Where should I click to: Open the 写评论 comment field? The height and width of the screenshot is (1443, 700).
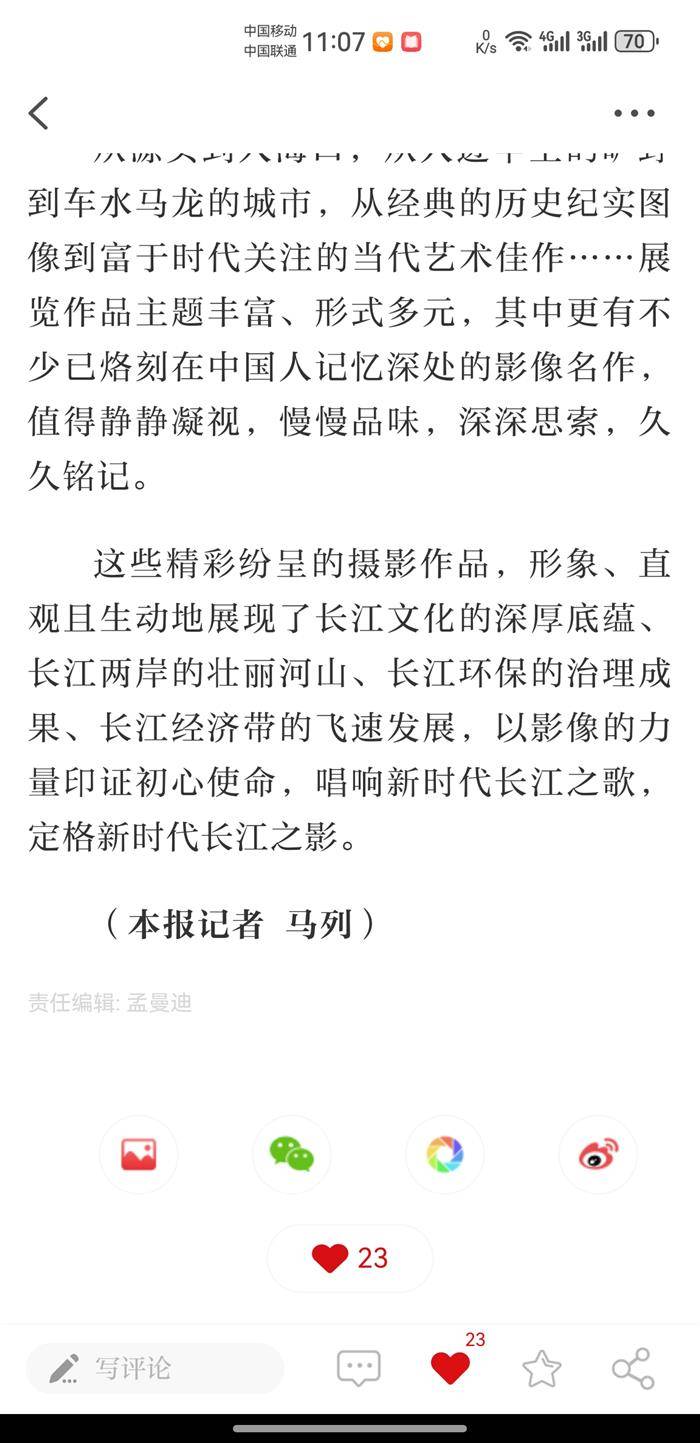click(x=155, y=1368)
